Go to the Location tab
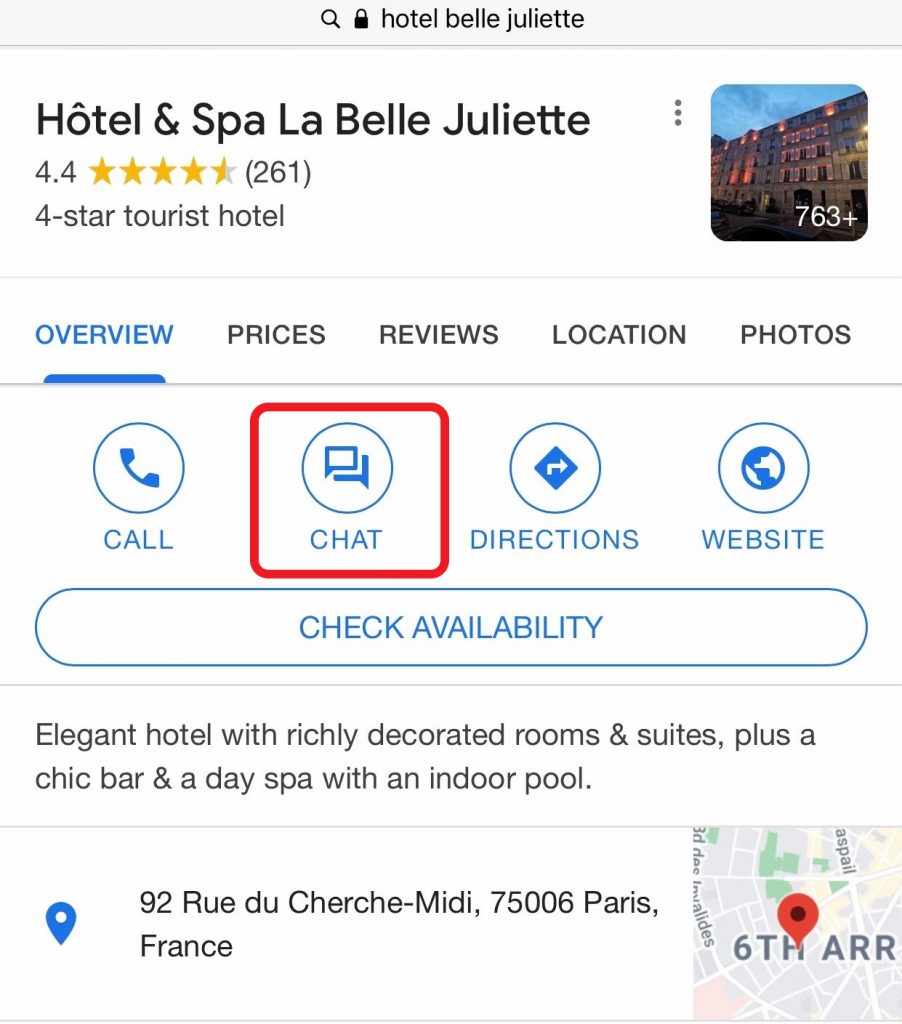Image resolution: width=902 pixels, height=1024 pixels. coord(619,335)
